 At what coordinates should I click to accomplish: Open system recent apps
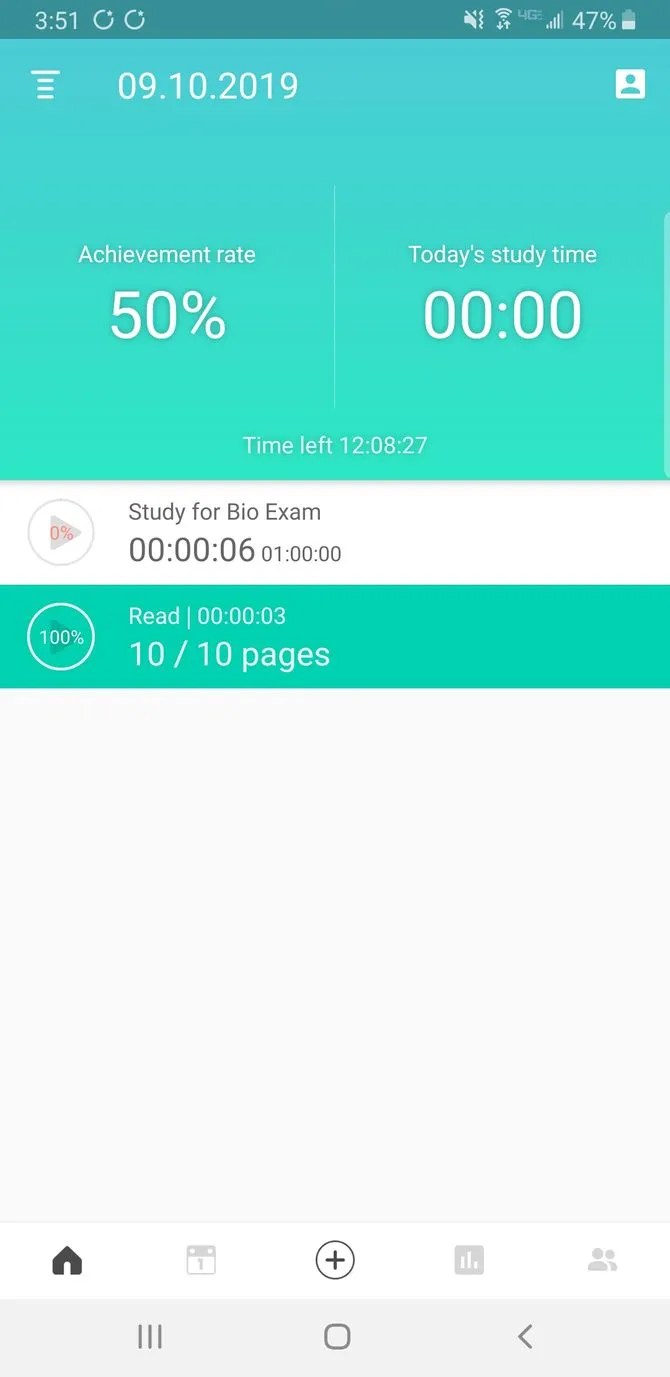150,1336
